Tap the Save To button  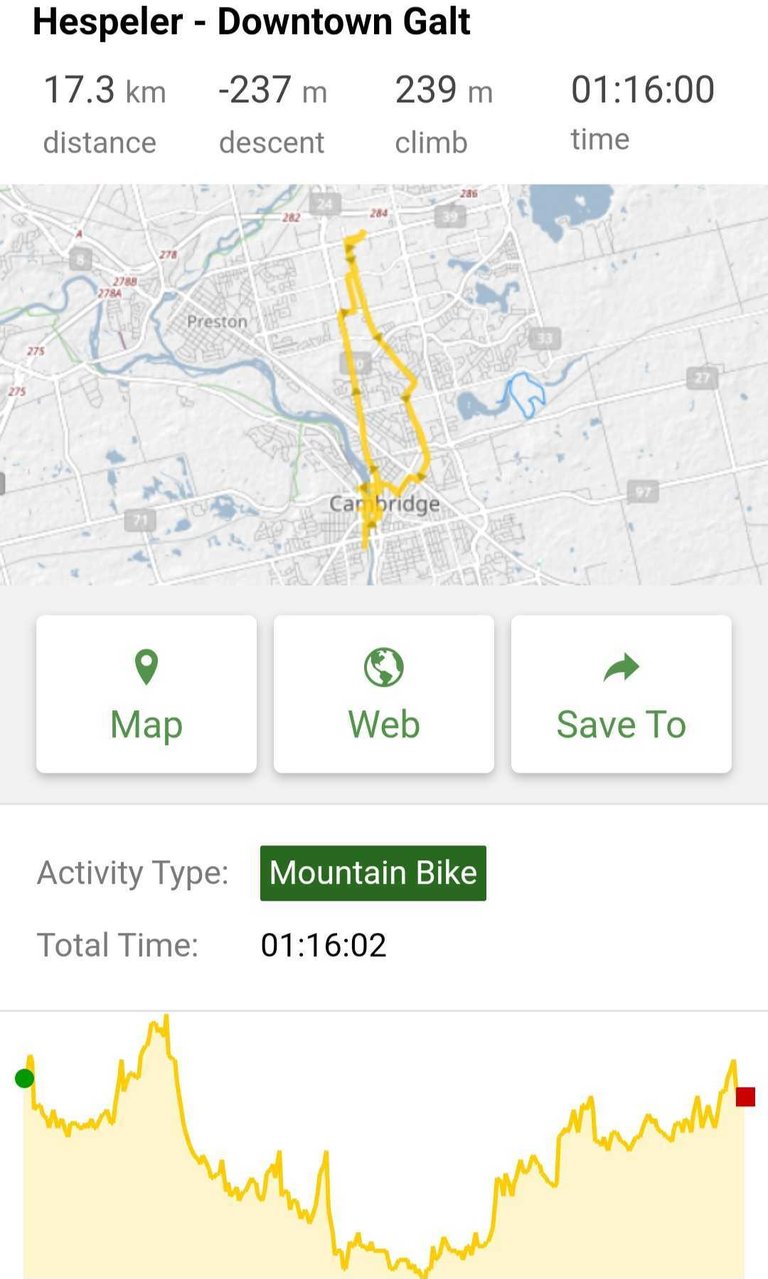pos(621,694)
